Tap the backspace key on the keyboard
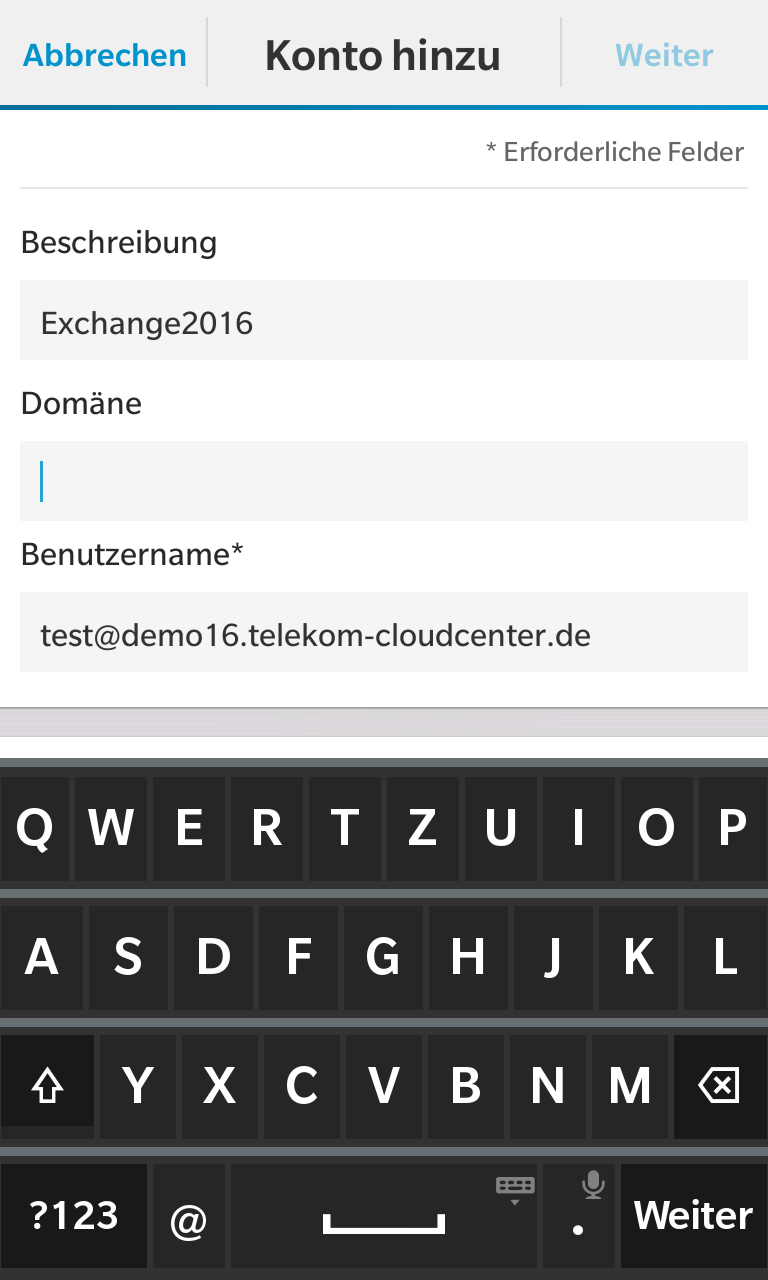 [x=720, y=1086]
